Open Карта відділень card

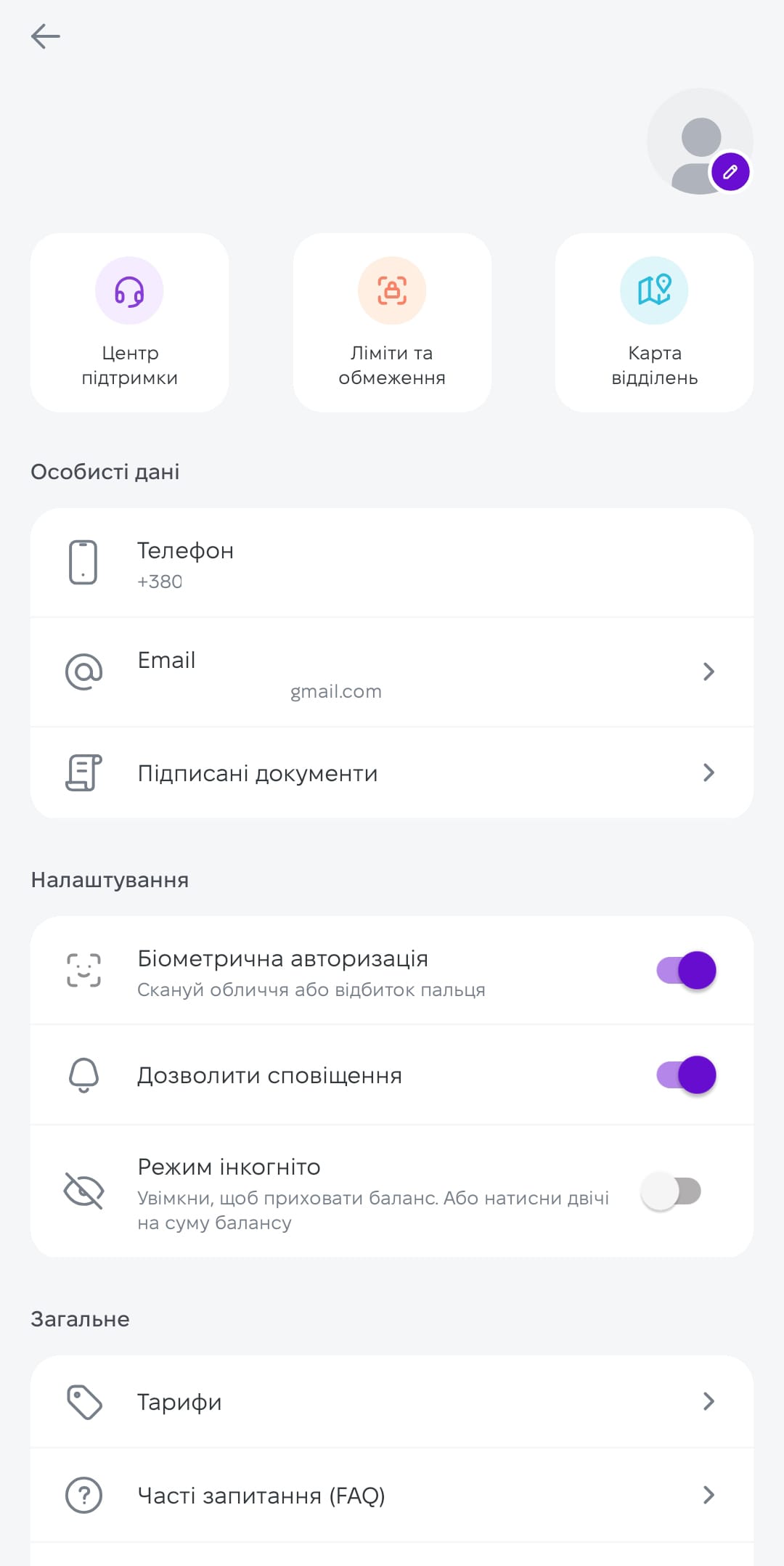point(654,322)
